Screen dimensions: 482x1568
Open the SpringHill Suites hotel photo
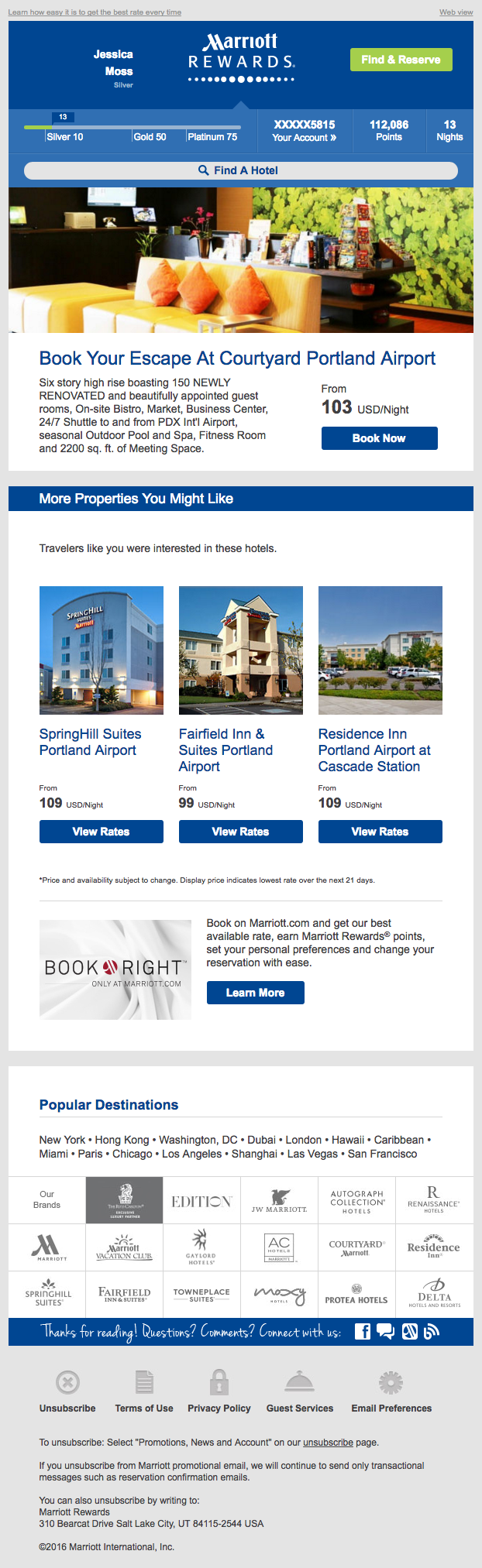click(101, 650)
